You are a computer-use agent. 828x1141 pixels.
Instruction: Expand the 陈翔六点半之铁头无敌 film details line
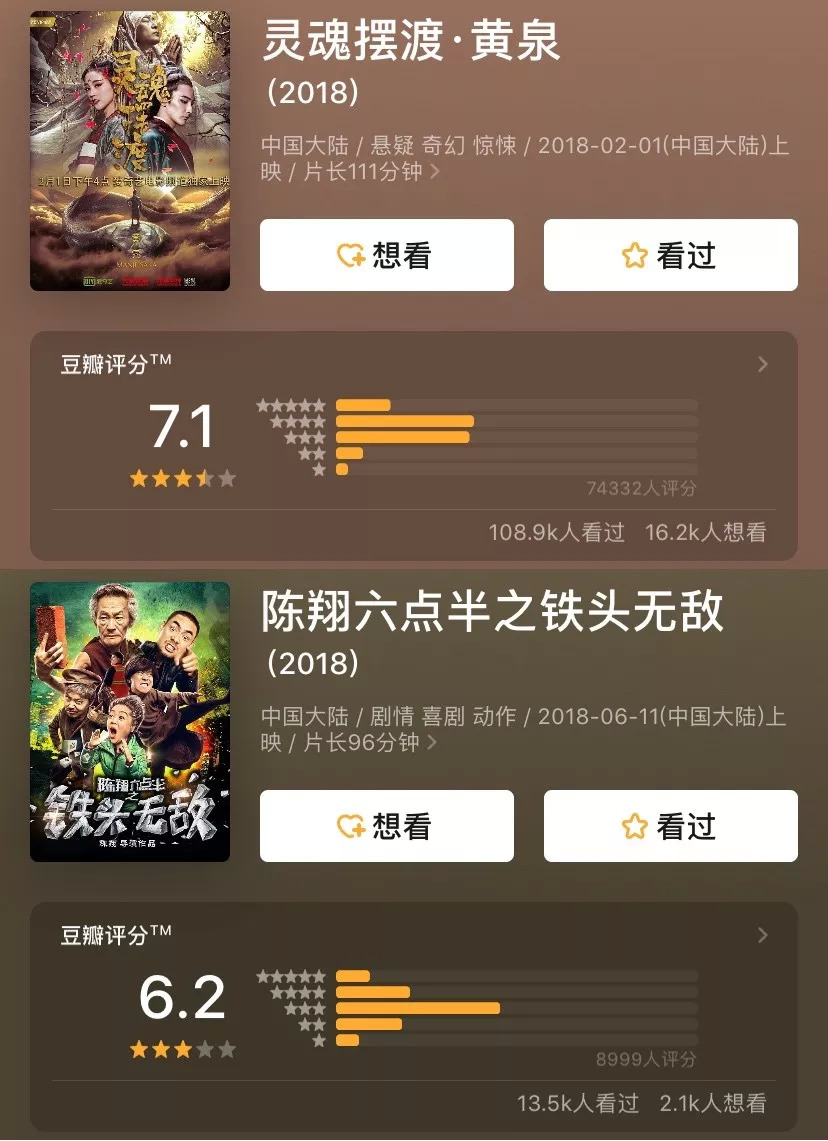pyautogui.click(x=433, y=743)
